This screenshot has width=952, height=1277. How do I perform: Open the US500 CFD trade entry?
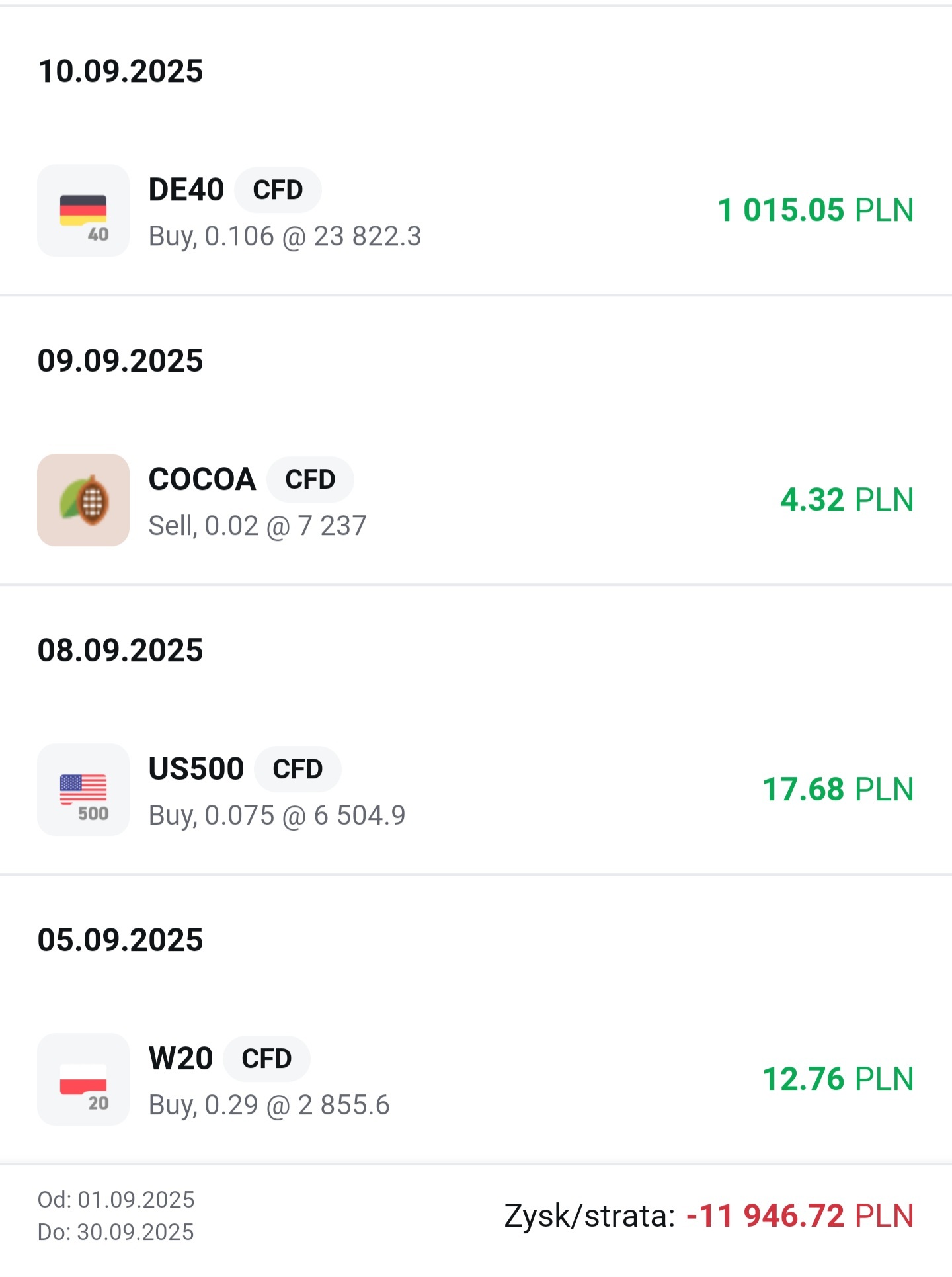[x=476, y=790]
